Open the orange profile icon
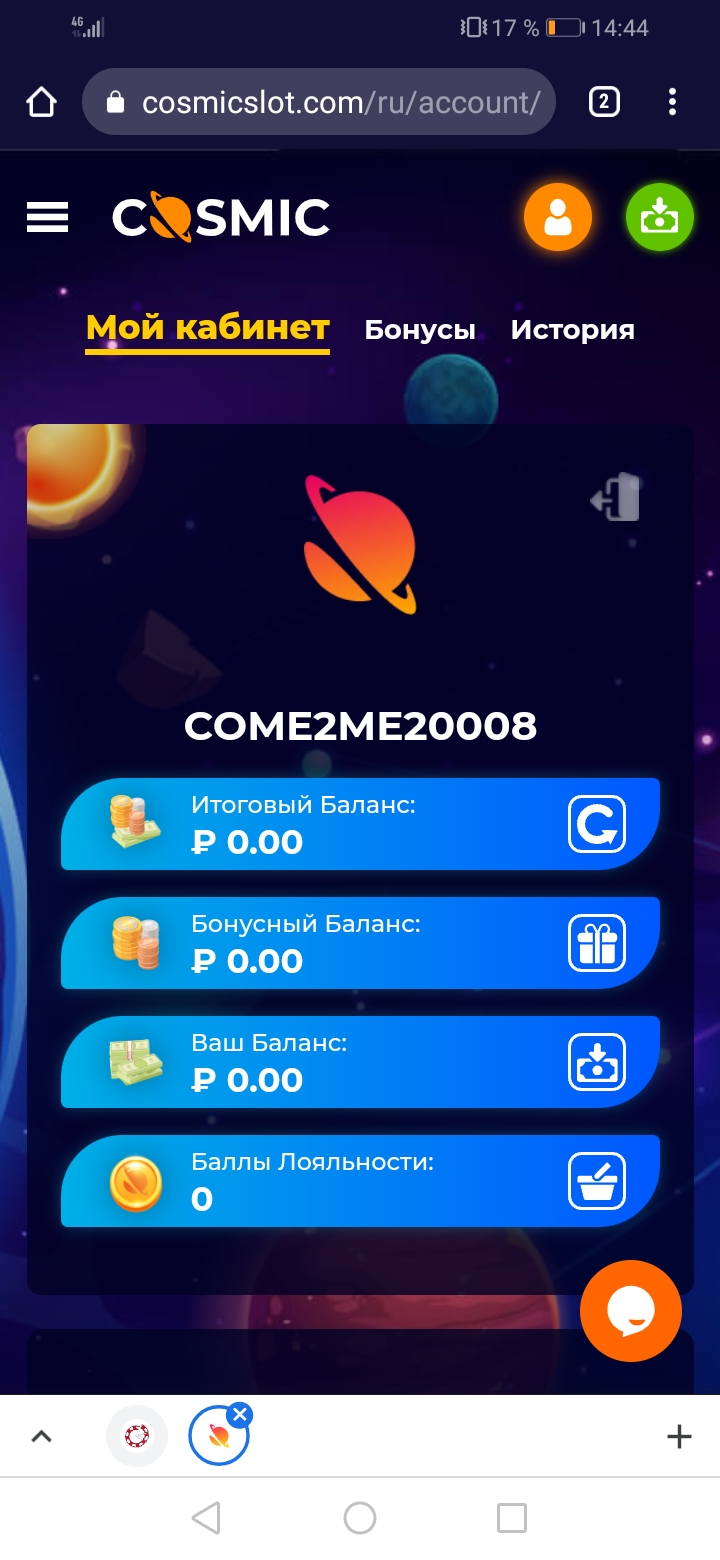The width and height of the screenshot is (720, 1560). coord(558,217)
